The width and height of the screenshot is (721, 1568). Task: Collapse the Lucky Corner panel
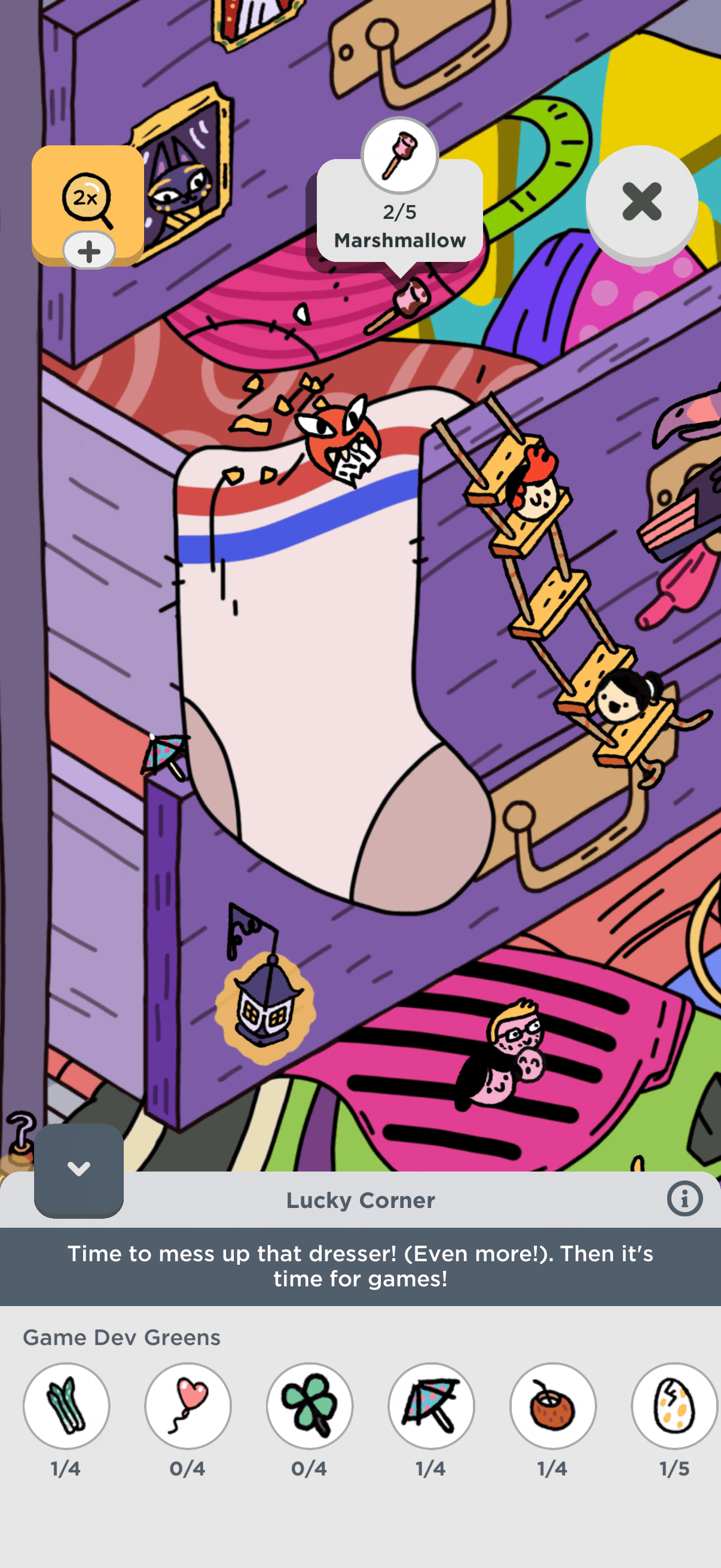point(78,1169)
